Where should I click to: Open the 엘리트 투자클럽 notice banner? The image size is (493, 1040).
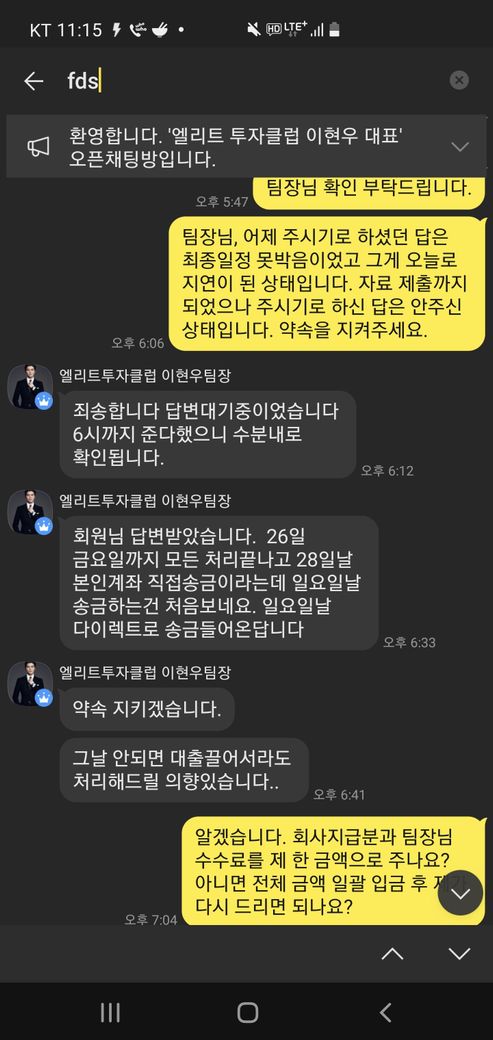click(246, 147)
